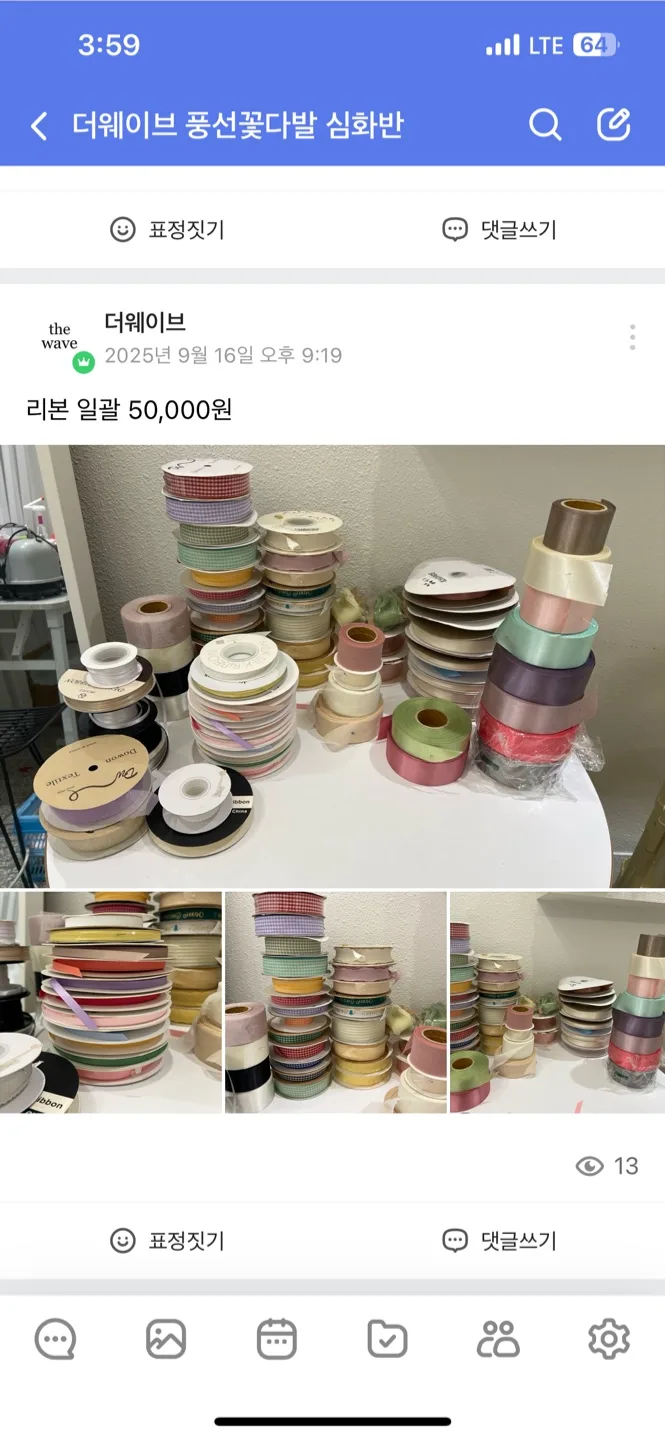Open the overflow menu on the 더웨이브 post

click(x=632, y=338)
